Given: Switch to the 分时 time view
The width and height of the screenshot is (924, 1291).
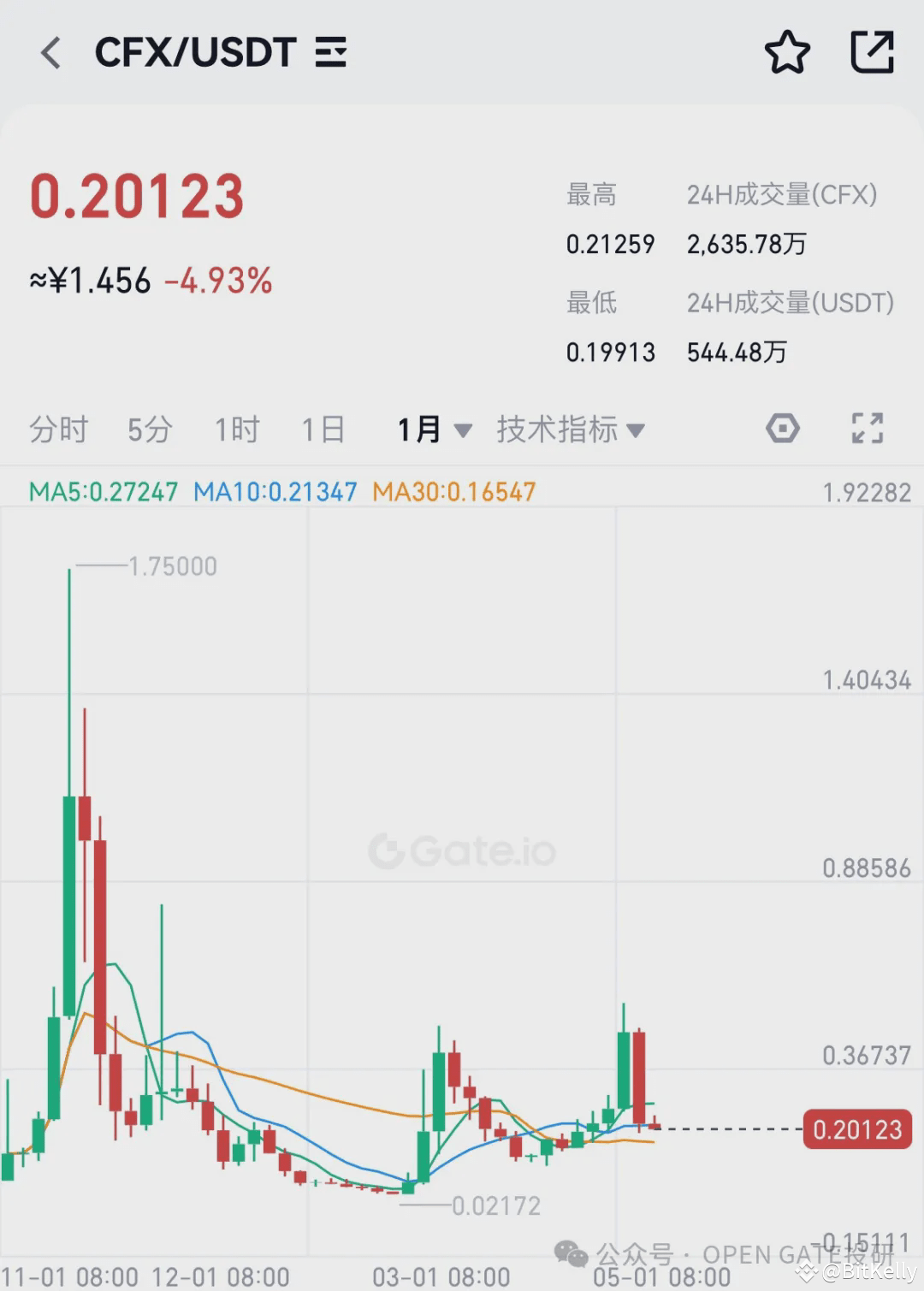Looking at the screenshot, I should 58,429.
